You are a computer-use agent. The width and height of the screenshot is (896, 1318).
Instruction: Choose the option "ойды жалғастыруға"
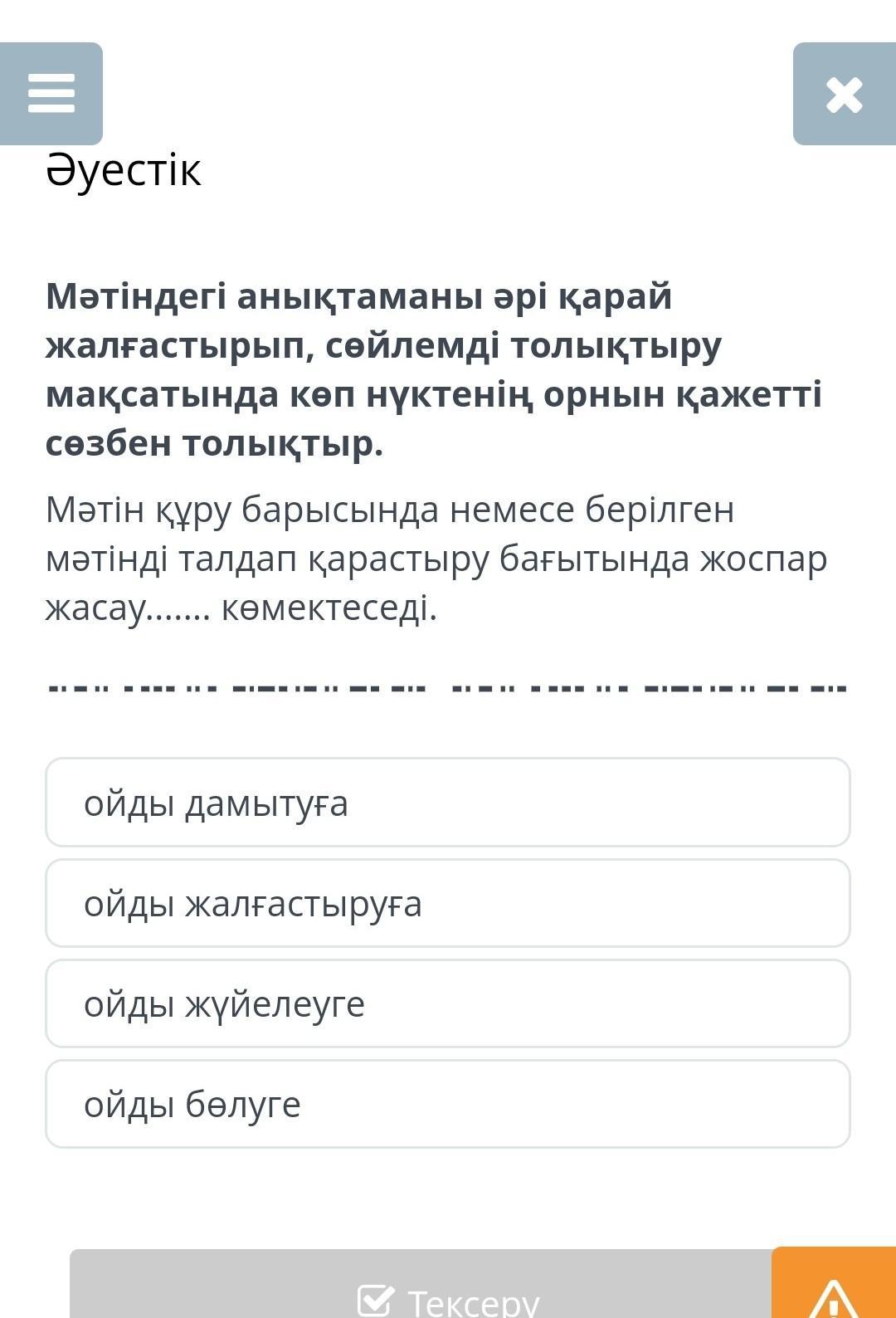click(x=448, y=903)
